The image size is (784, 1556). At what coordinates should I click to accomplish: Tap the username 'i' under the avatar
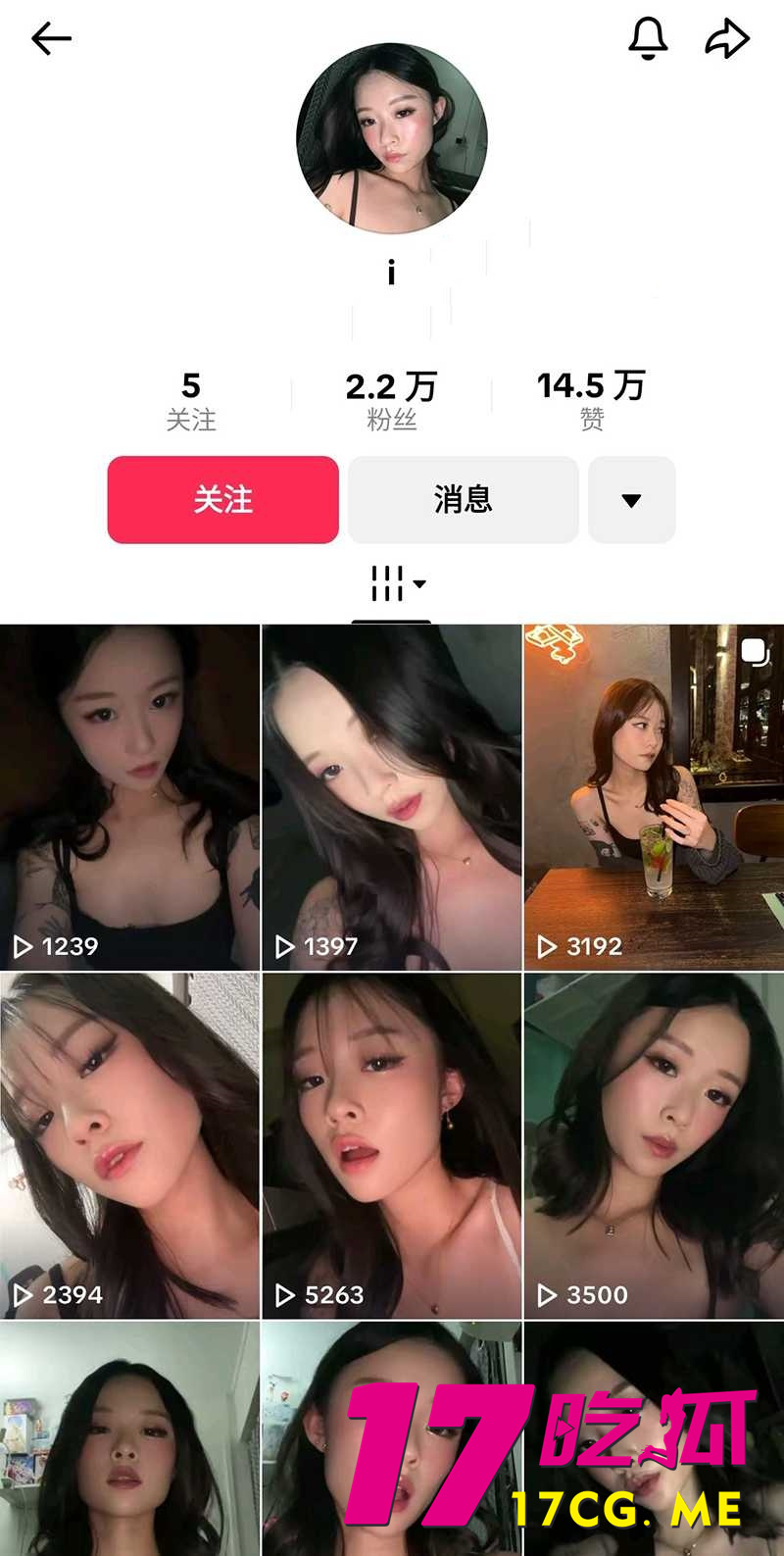coord(392,271)
